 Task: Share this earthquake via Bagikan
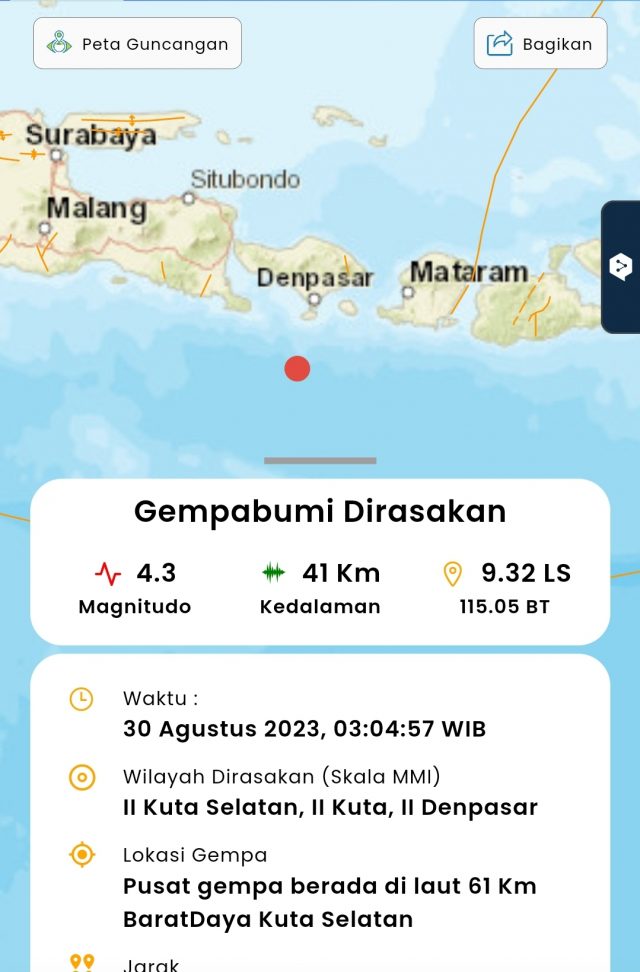(x=540, y=44)
